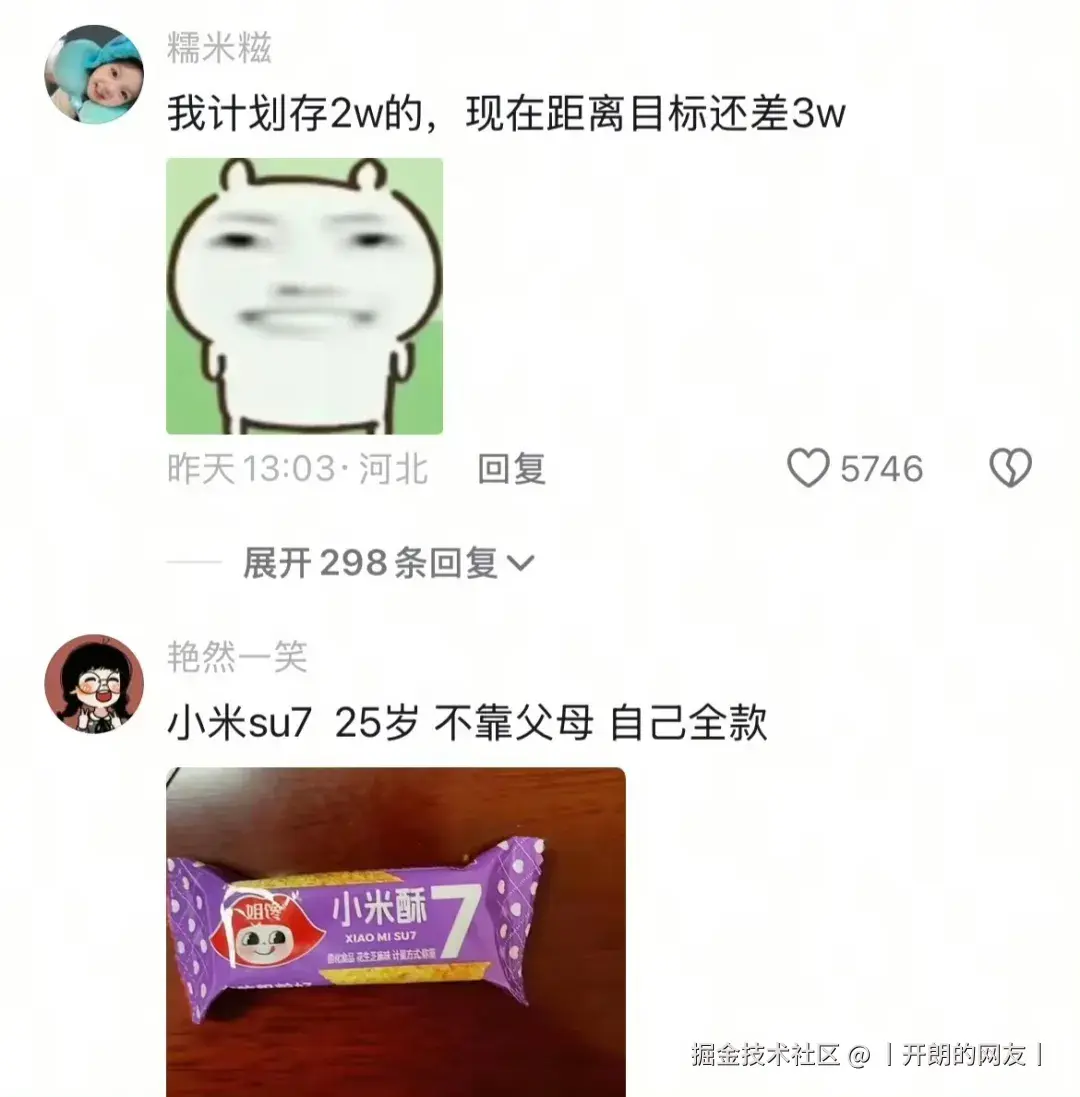Expand the 298 replies
This screenshot has width=1080, height=1097.
(388, 564)
